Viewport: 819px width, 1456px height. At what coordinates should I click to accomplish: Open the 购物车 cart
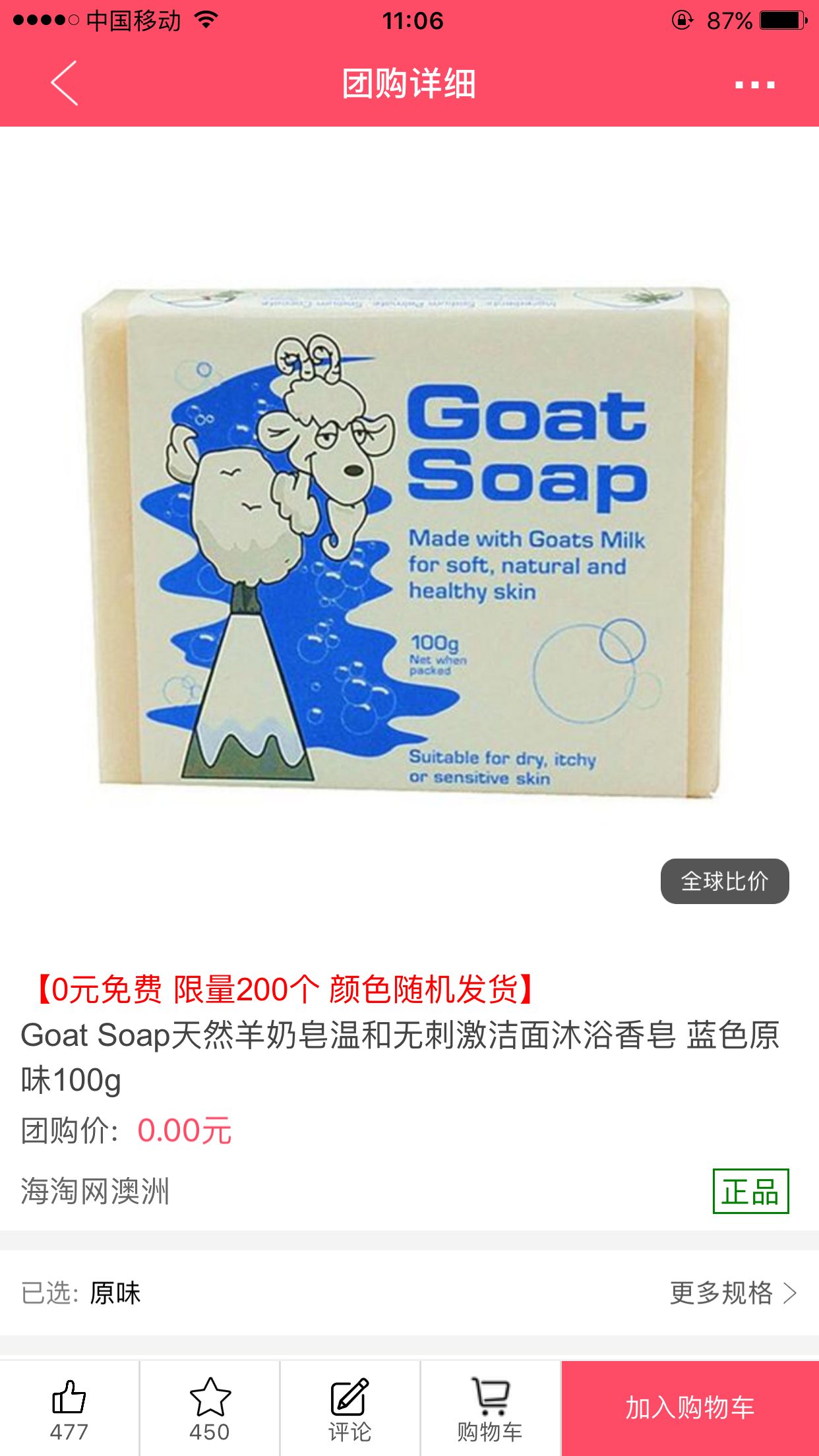[490, 1407]
